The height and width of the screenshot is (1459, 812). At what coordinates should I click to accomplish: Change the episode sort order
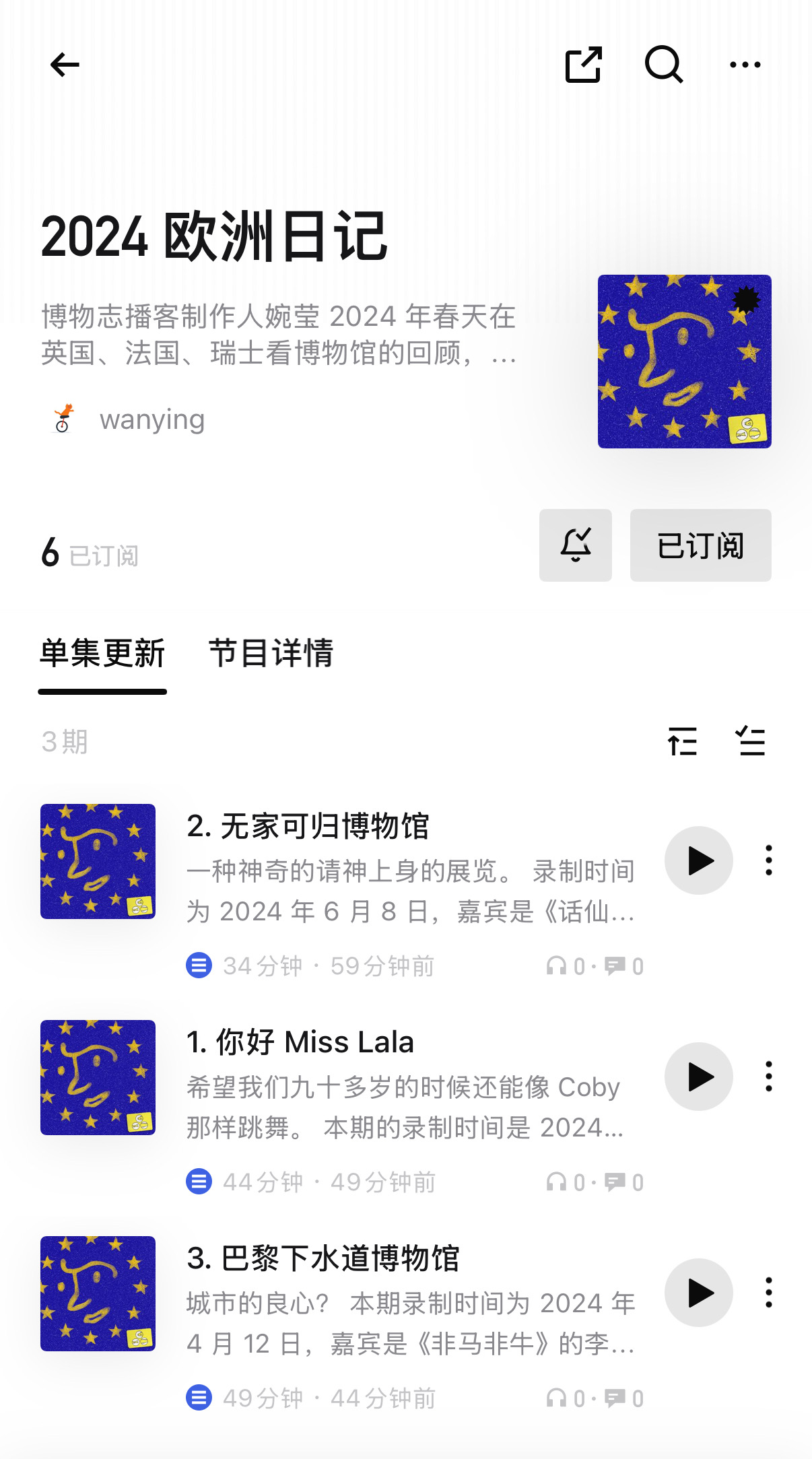point(682,741)
